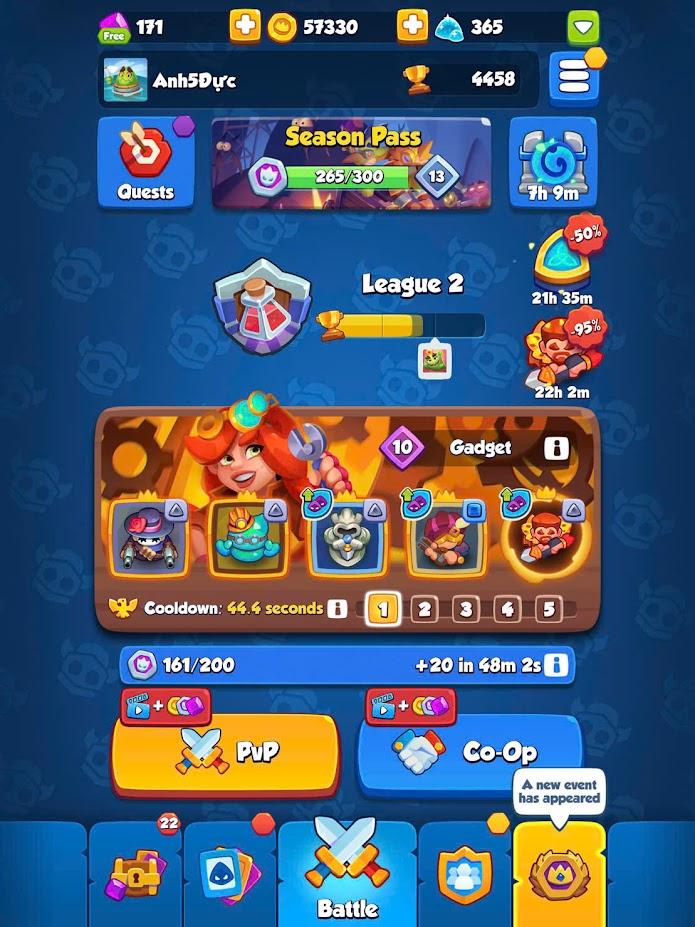This screenshot has height=927, width=695.
Task: Select deck slot 2
Action: pos(424,608)
